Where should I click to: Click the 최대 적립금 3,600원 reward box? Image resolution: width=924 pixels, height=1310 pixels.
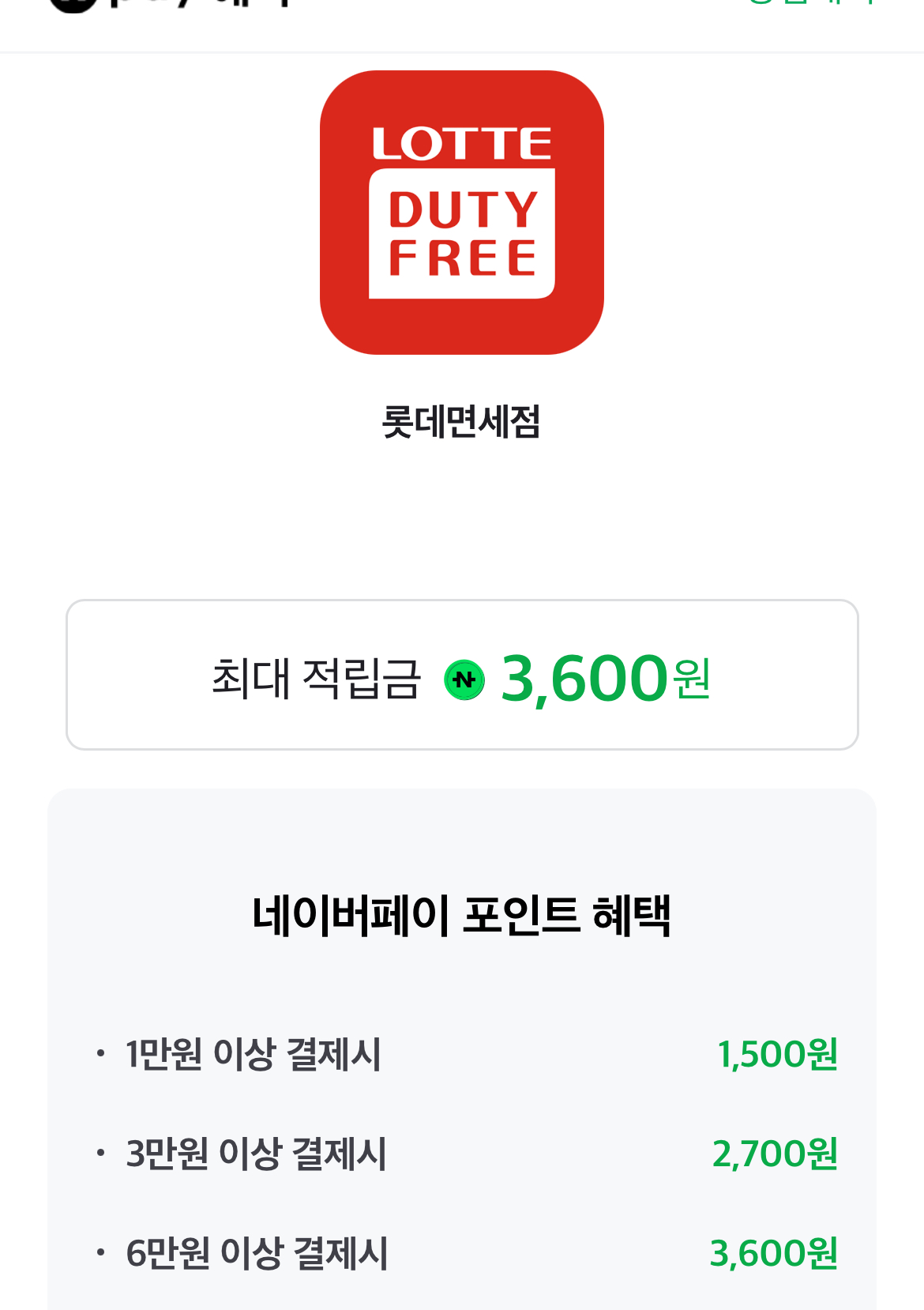(462, 672)
